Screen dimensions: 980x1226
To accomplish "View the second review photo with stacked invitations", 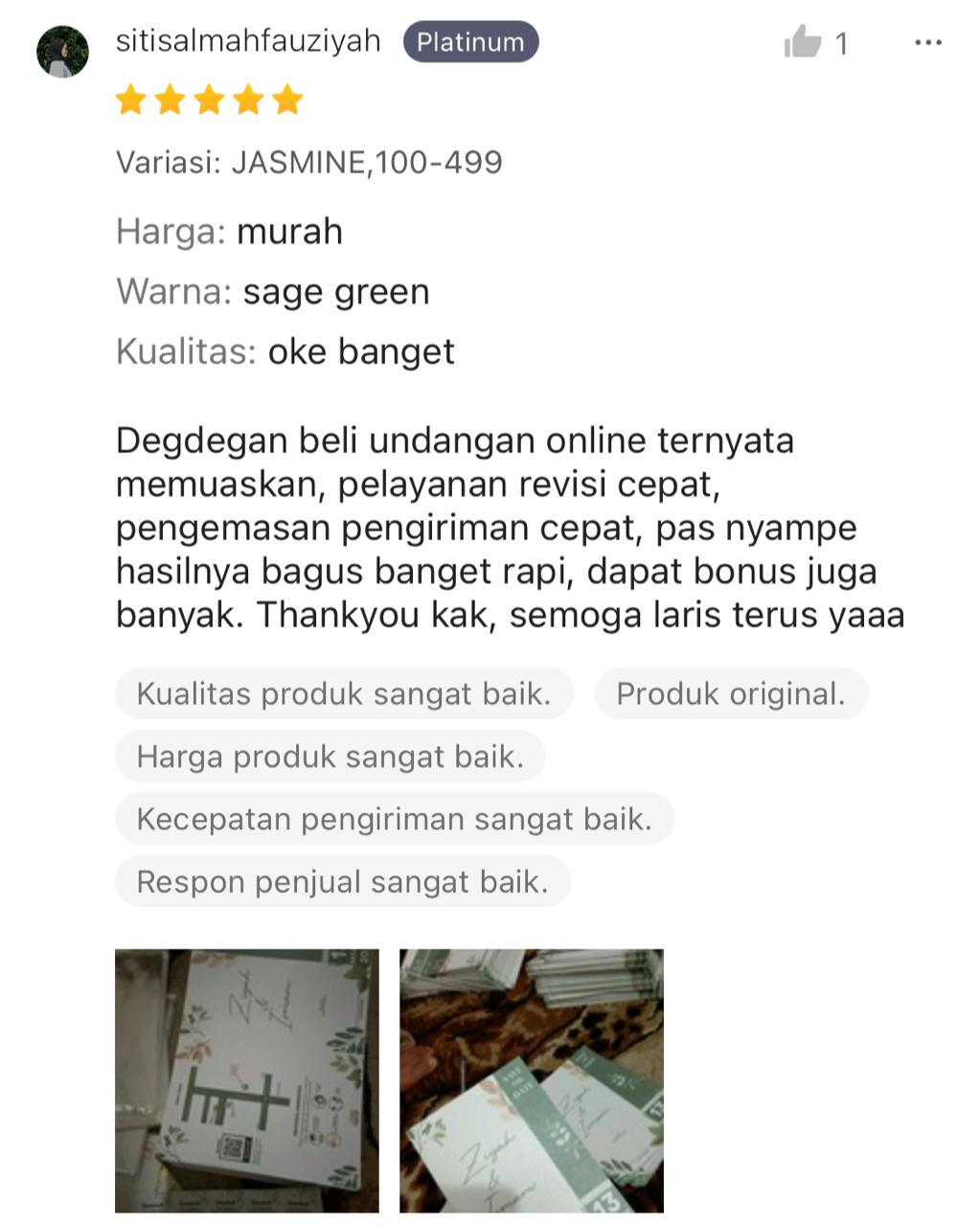I will pos(531,1080).
